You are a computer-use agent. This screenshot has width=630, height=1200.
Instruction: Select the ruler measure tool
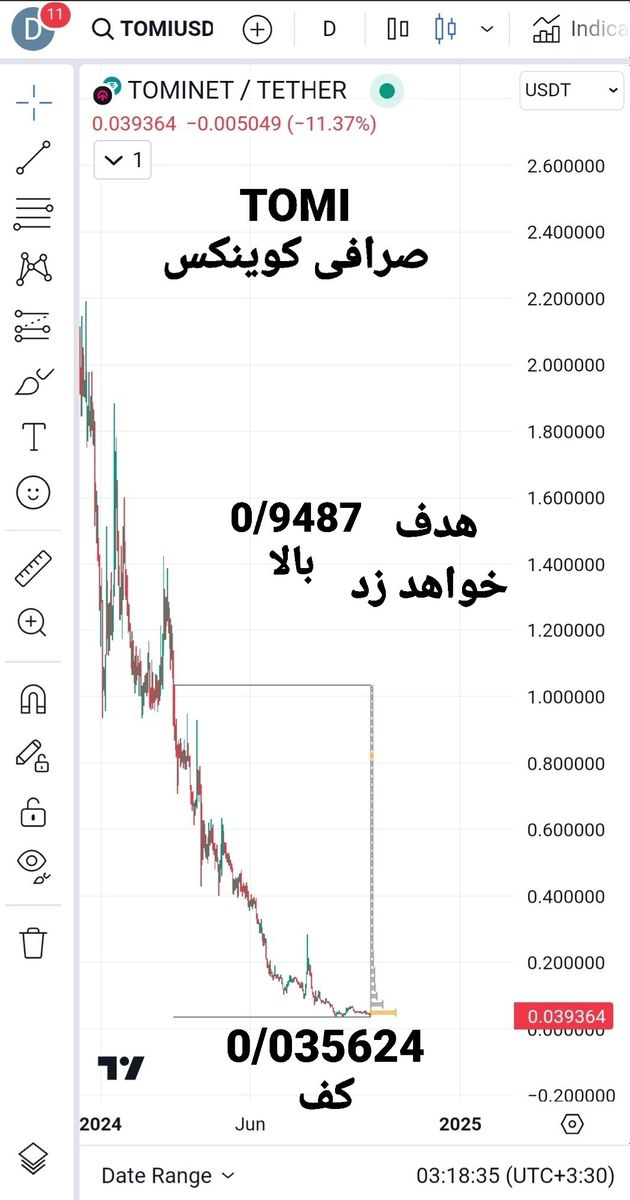[33, 570]
